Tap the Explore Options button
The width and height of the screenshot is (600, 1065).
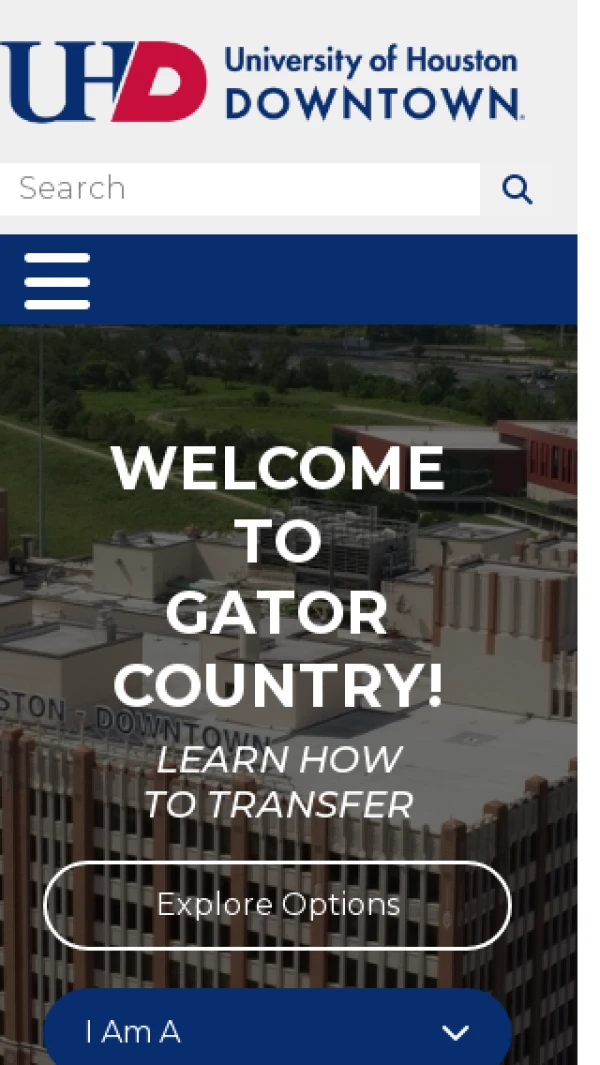click(278, 905)
